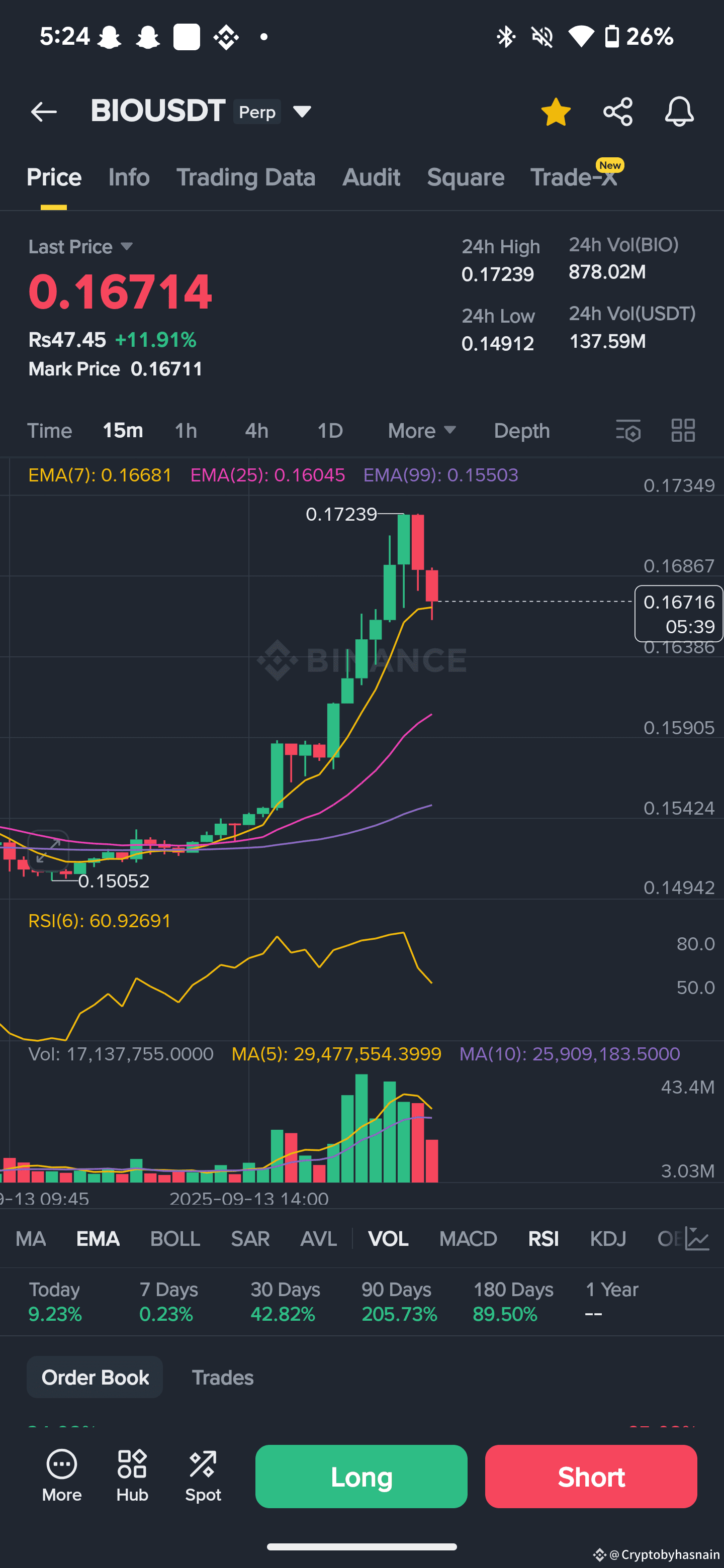Open chart settings icon beside Depth

click(628, 430)
